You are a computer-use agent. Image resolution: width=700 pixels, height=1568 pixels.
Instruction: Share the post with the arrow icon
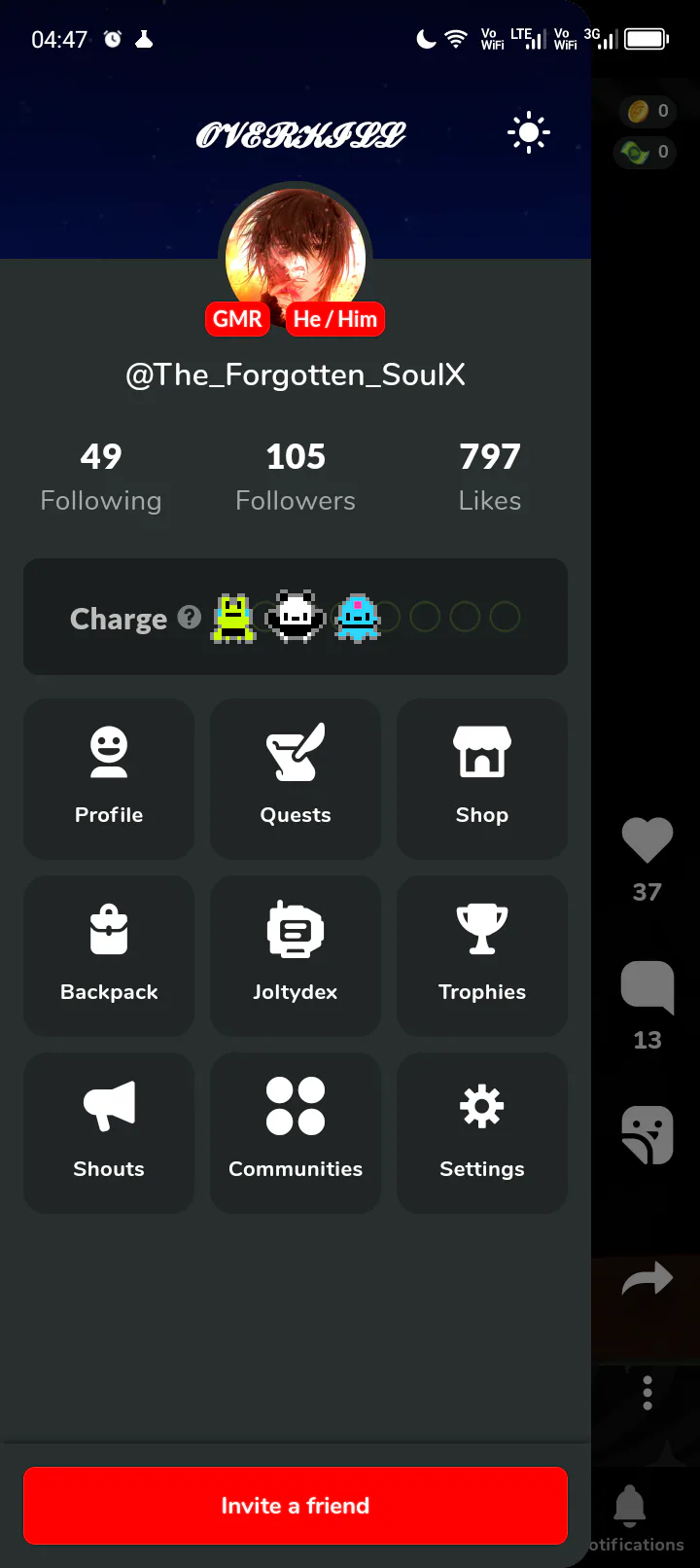(x=647, y=1278)
